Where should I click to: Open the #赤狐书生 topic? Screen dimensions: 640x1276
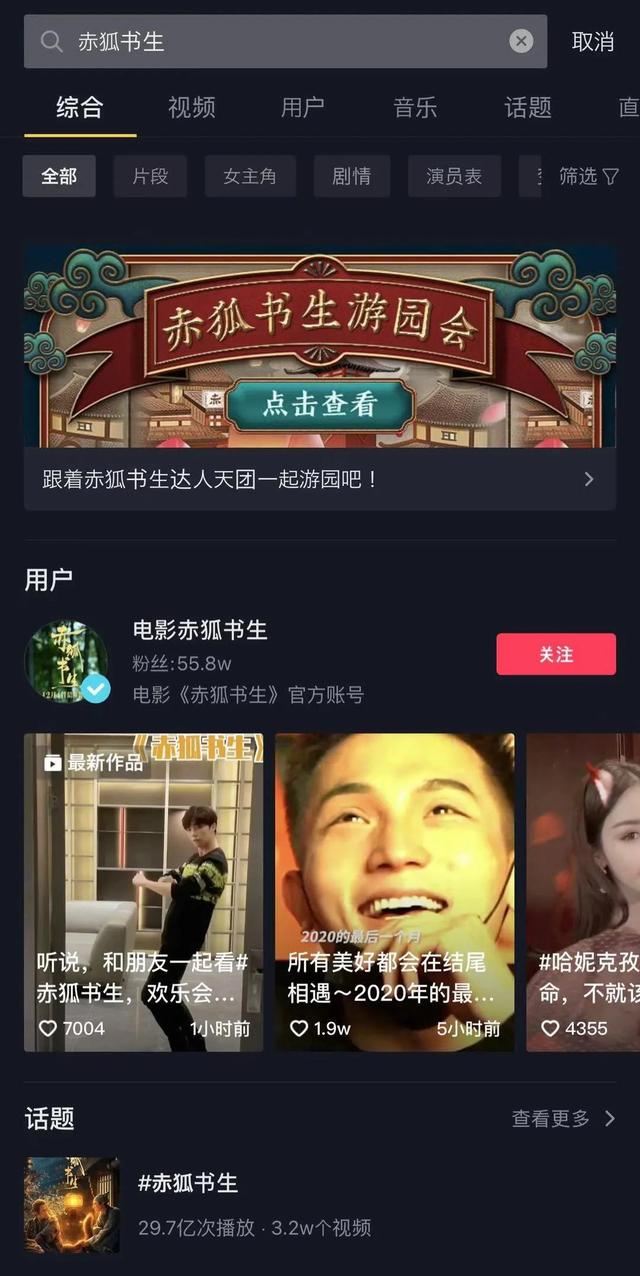[x=188, y=1183]
